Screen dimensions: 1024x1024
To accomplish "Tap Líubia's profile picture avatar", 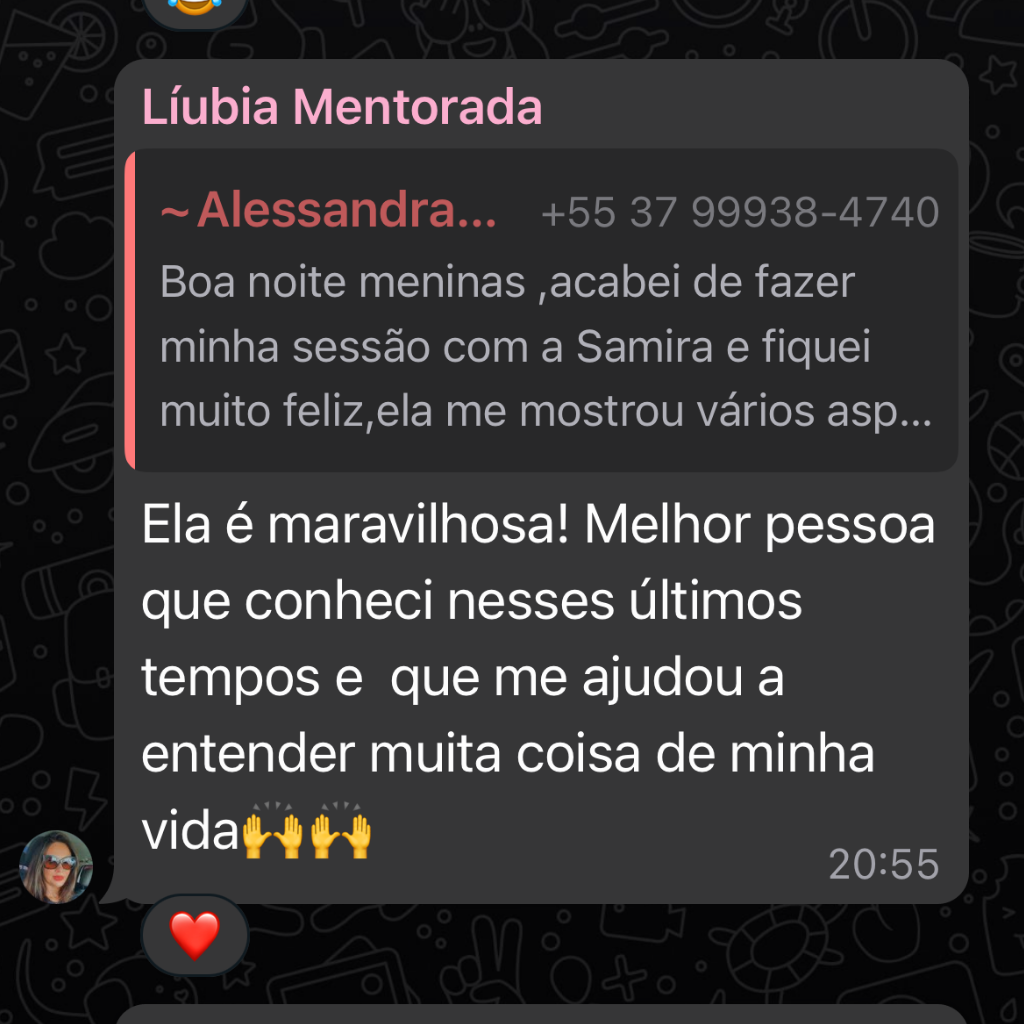I will 56,867.
